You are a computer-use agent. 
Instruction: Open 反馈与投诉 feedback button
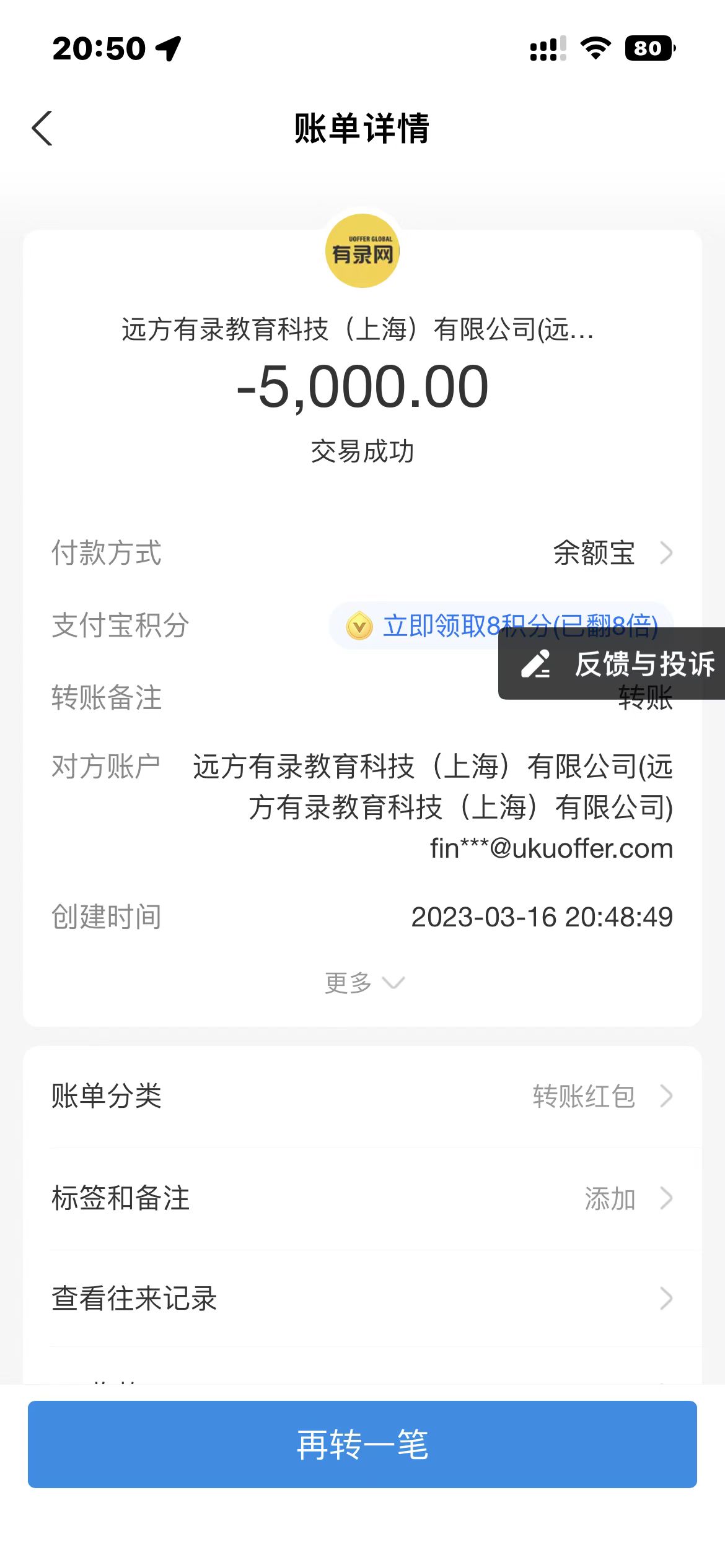pyautogui.click(x=620, y=664)
